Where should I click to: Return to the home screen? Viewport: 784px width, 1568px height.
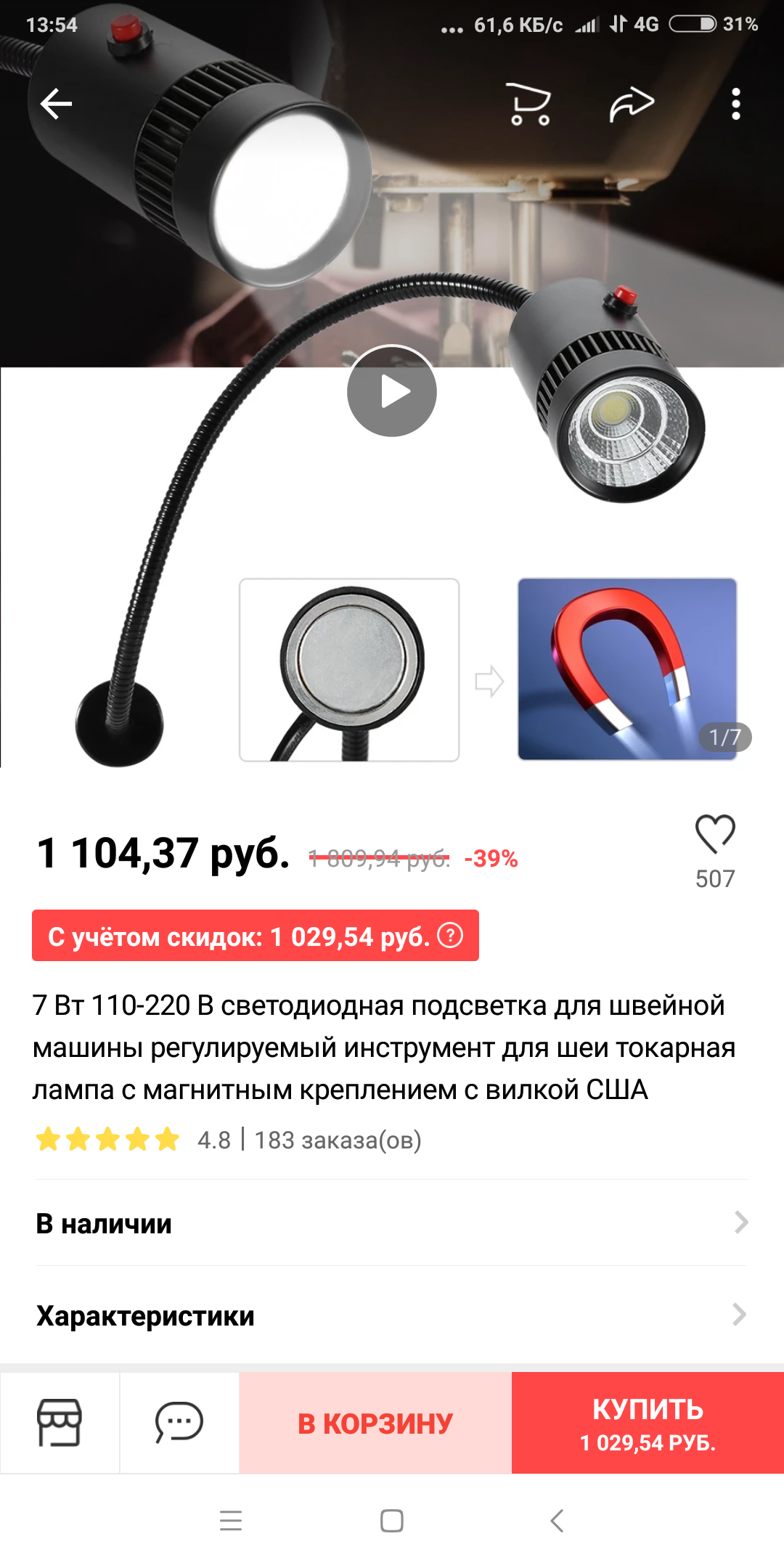click(392, 1521)
